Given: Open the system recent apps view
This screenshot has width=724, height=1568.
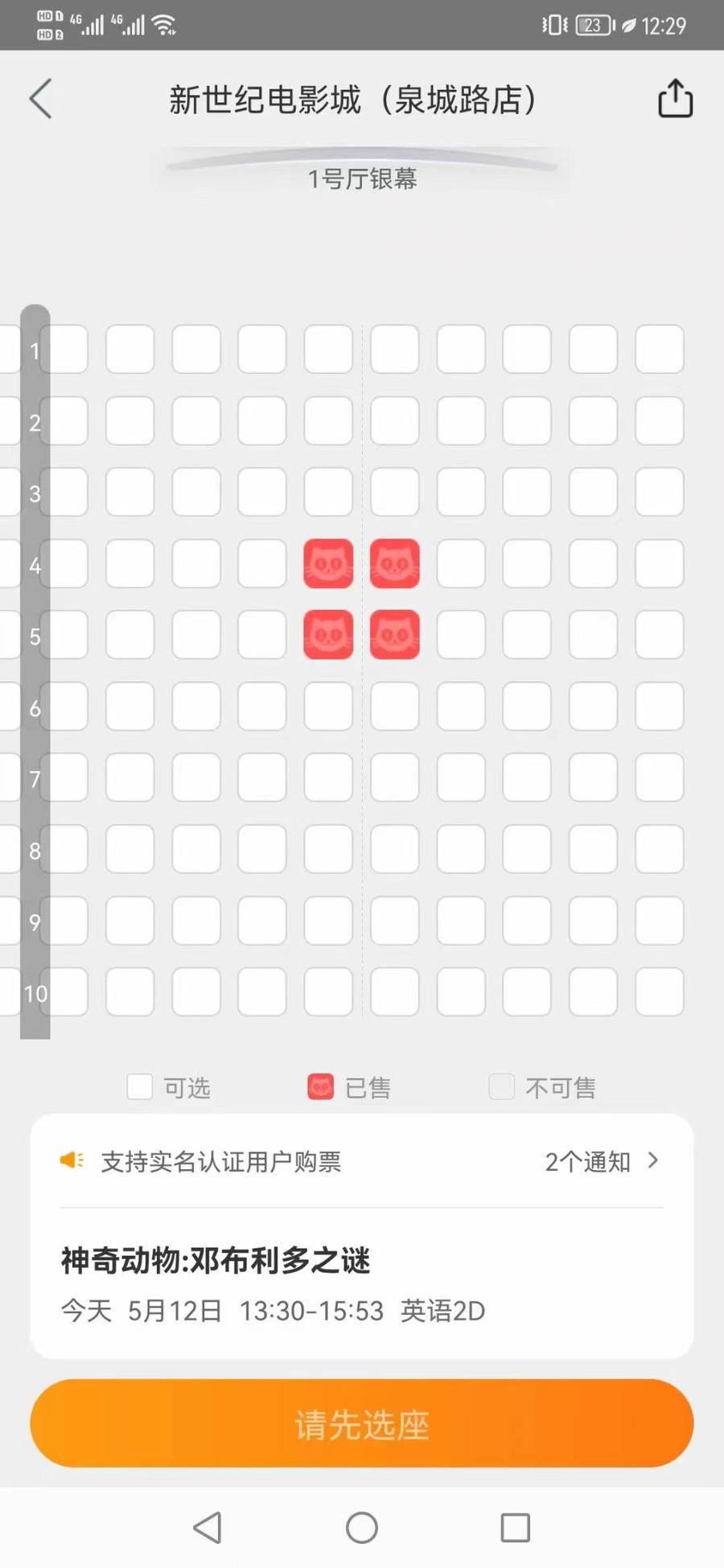Looking at the screenshot, I should [x=515, y=1527].
